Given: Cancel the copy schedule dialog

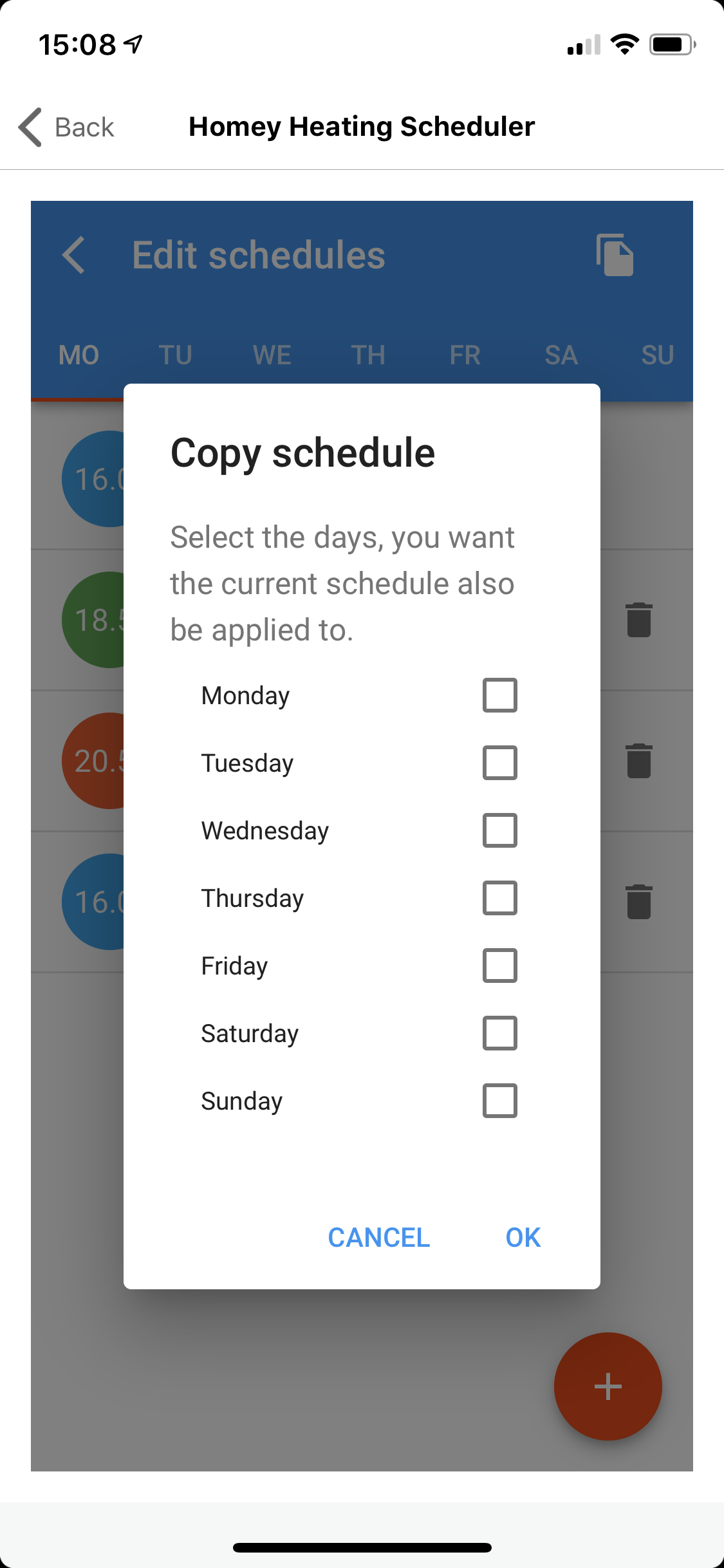Looking at the screenshot, I should pos(379,1237).
